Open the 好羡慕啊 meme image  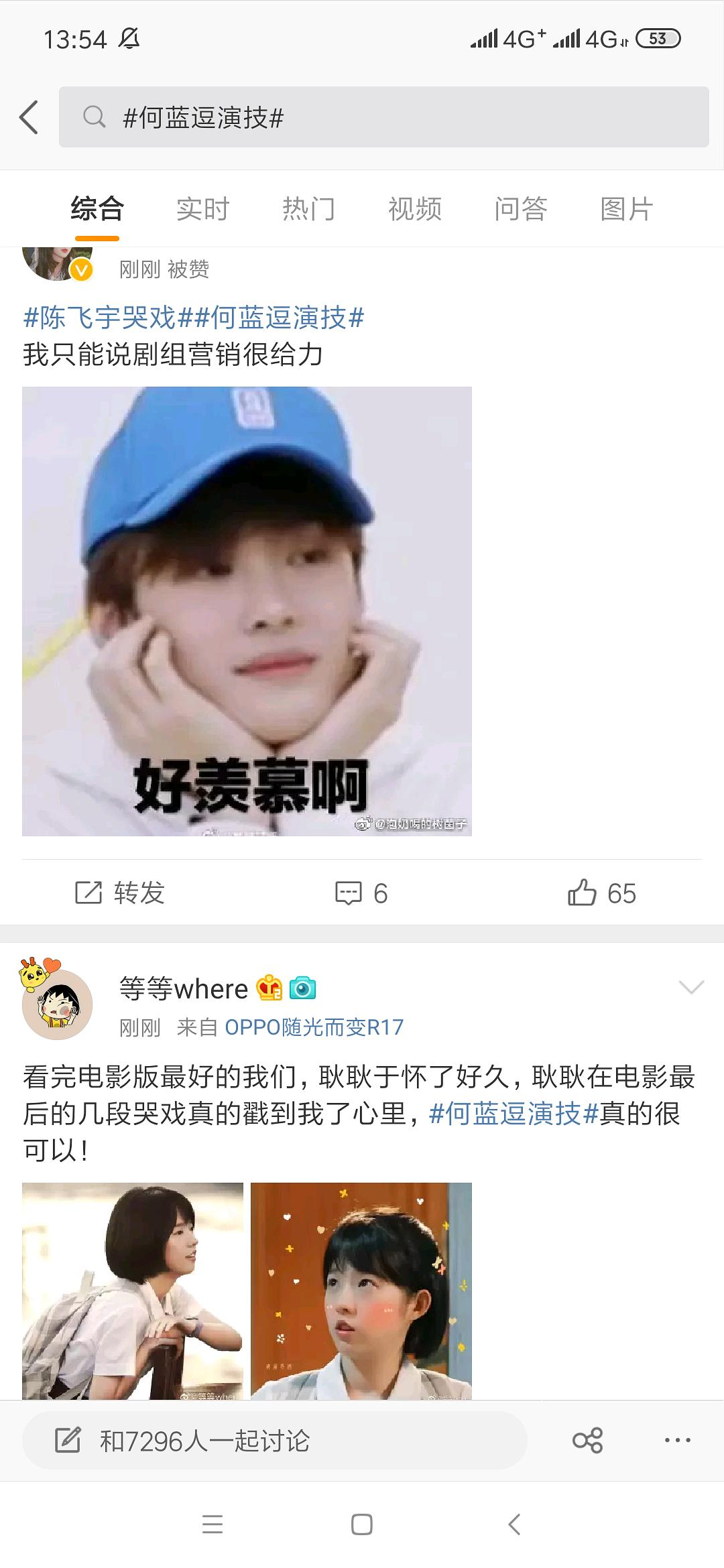(x=247, y=611)
